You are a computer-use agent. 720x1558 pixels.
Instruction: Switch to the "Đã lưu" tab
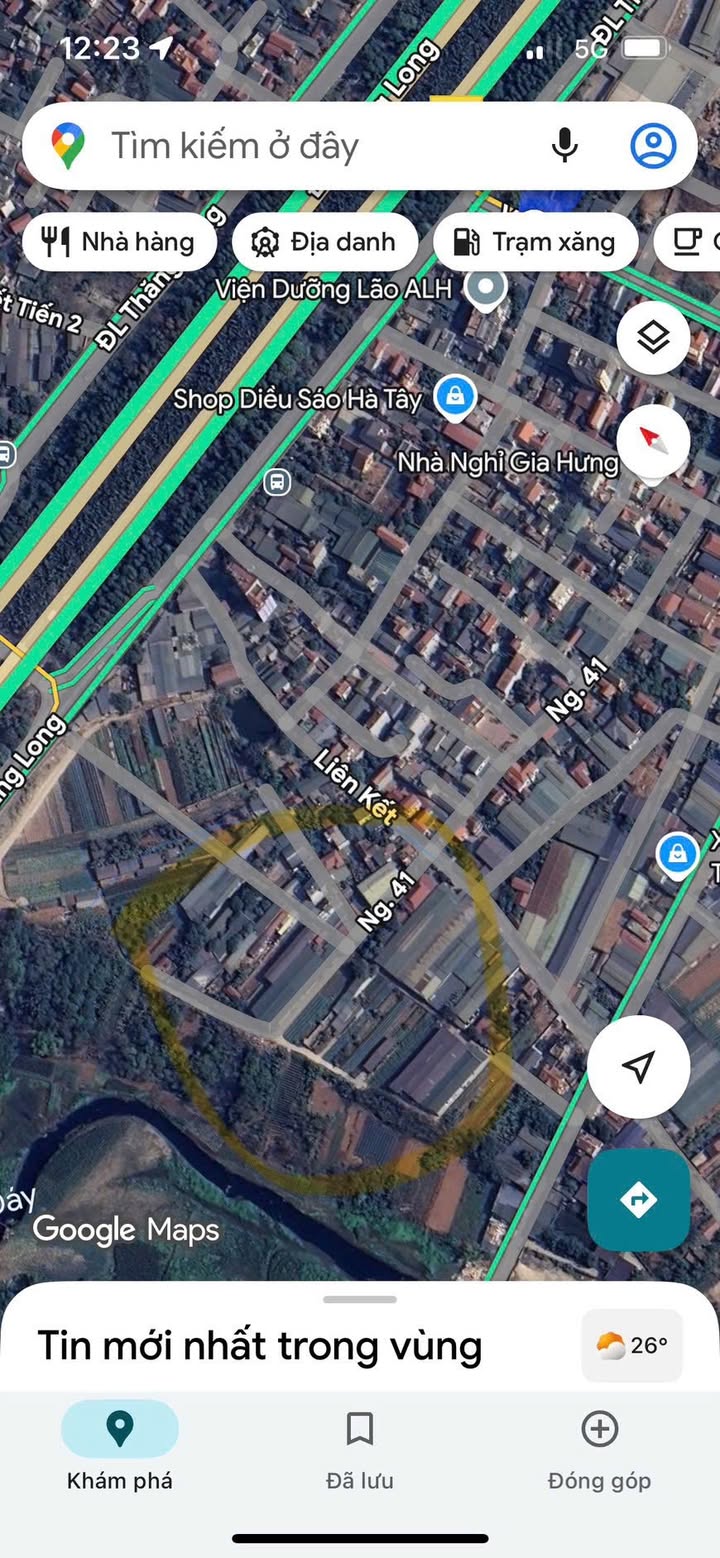pos(360,1448)
